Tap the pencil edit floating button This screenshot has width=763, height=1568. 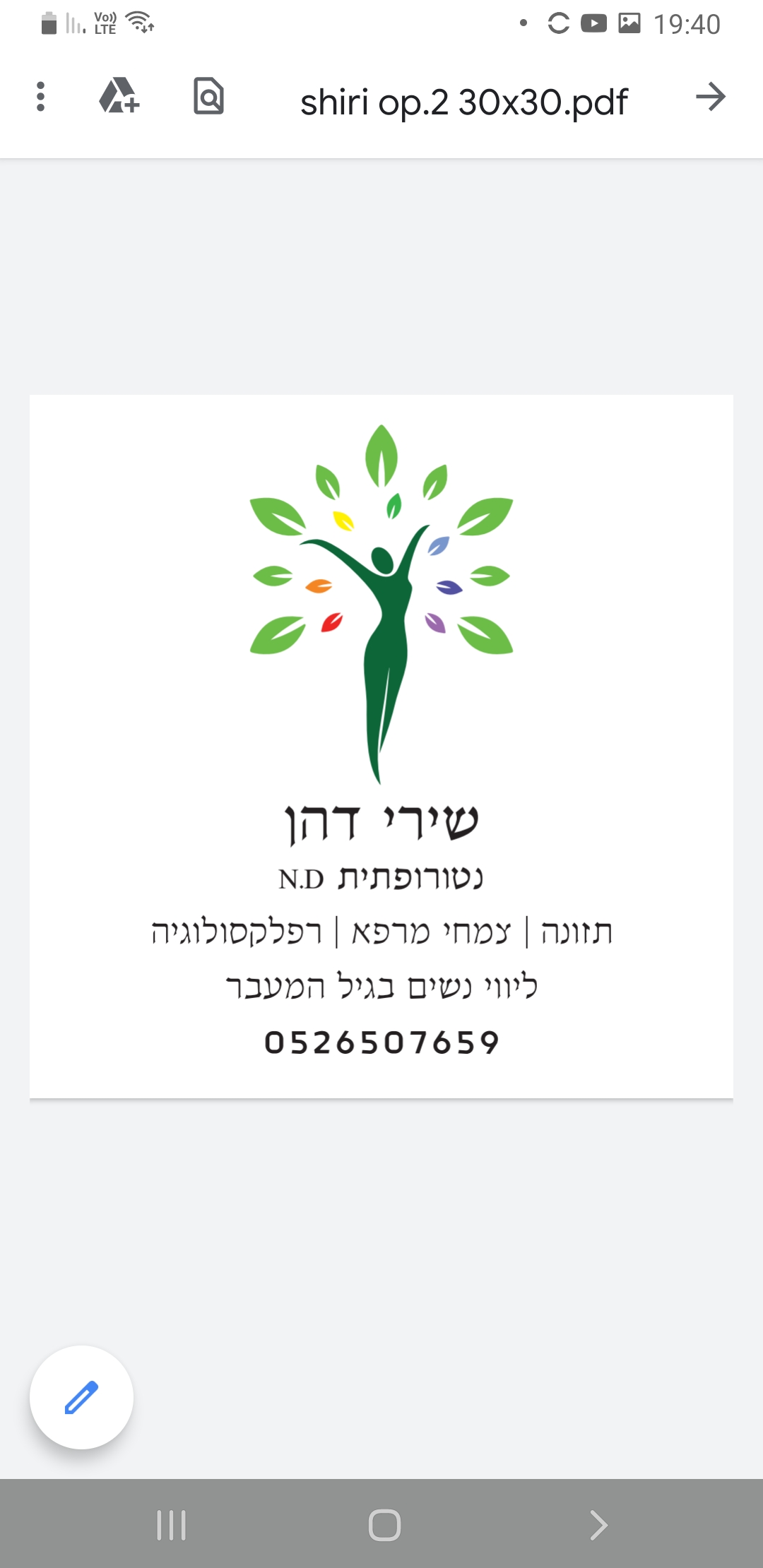point(81,1397)
